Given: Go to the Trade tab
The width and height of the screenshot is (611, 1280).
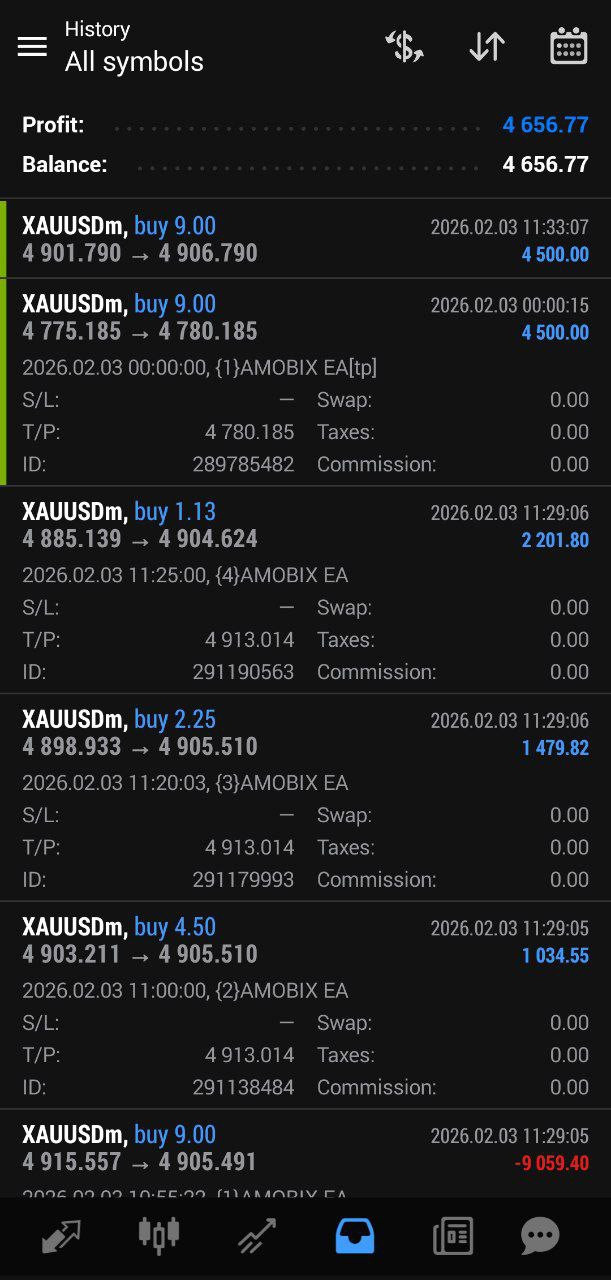Looking at the screenshot, I should click(x=257, y=1238).
